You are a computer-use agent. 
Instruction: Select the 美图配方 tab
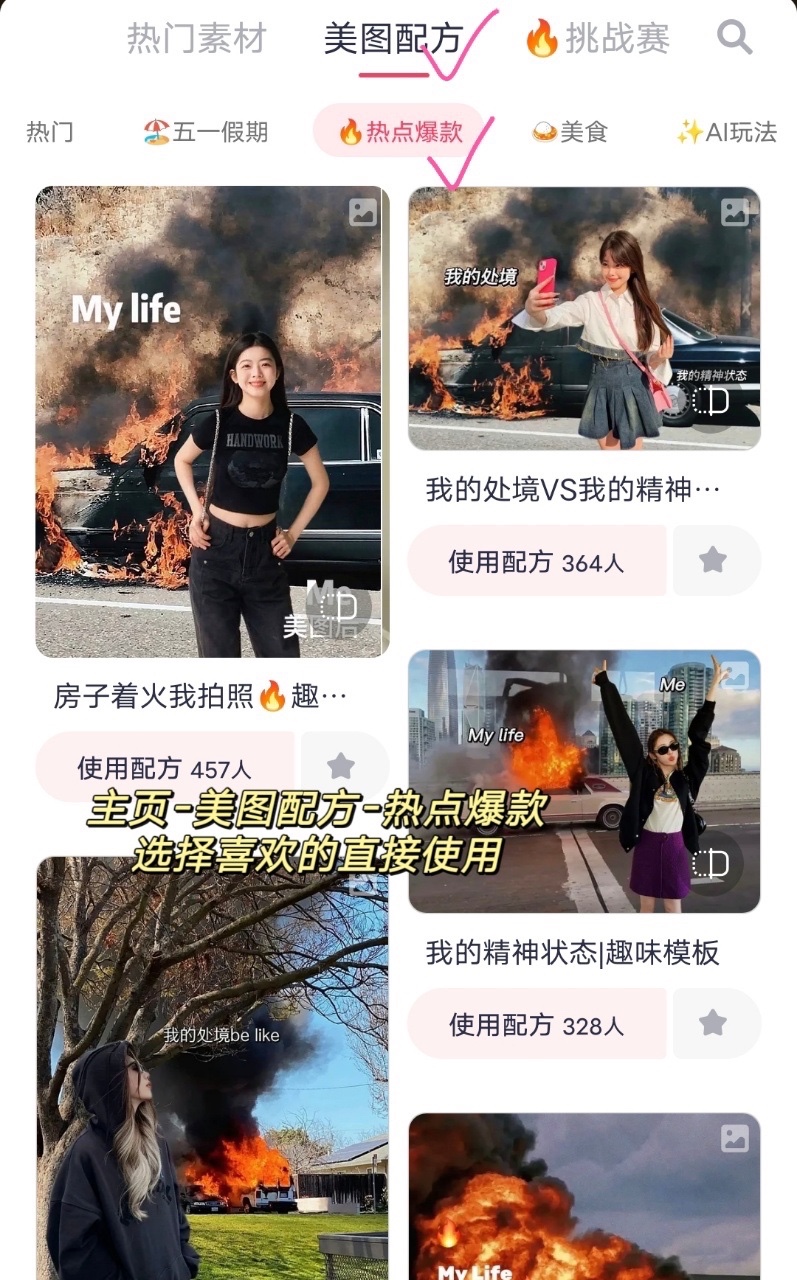(392, 39)
